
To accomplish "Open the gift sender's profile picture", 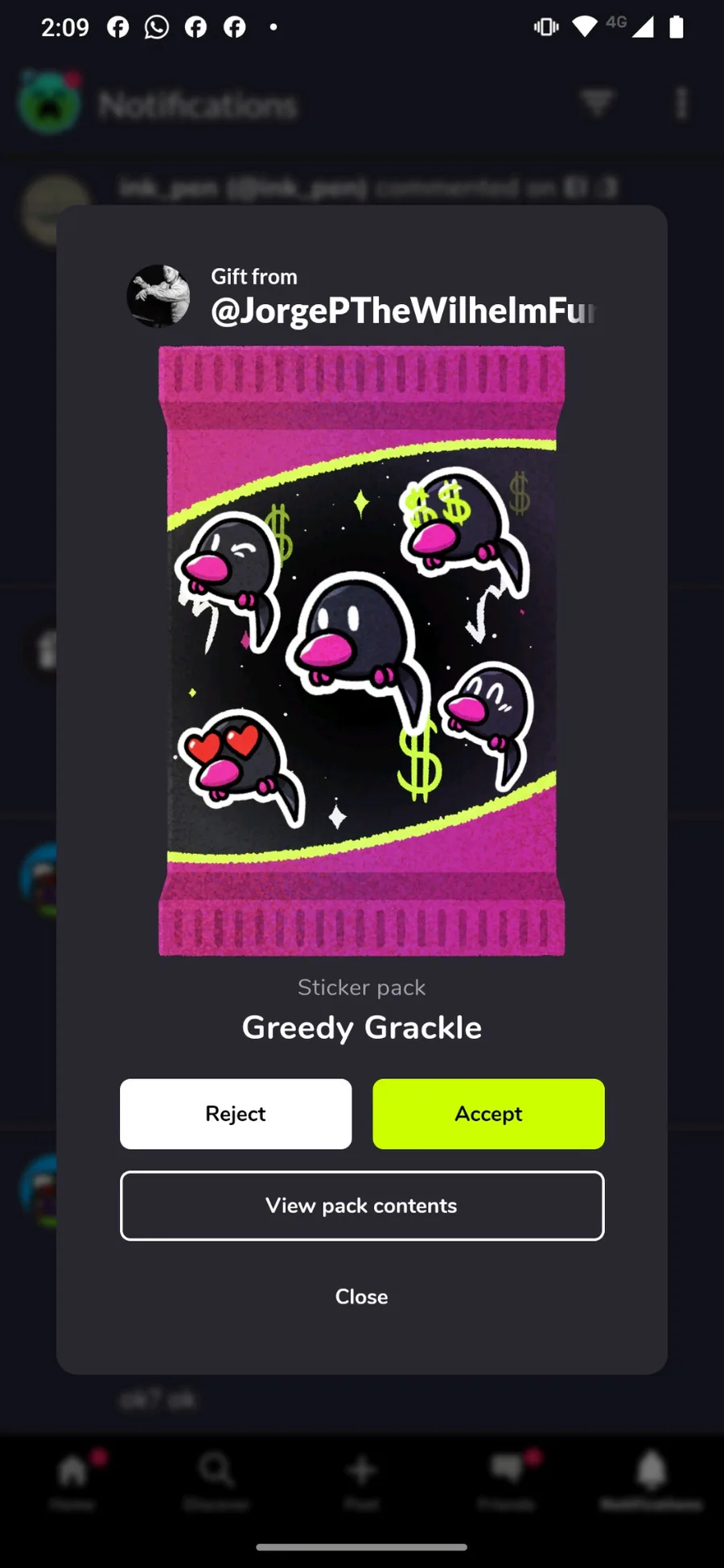I will coord(158,296).
